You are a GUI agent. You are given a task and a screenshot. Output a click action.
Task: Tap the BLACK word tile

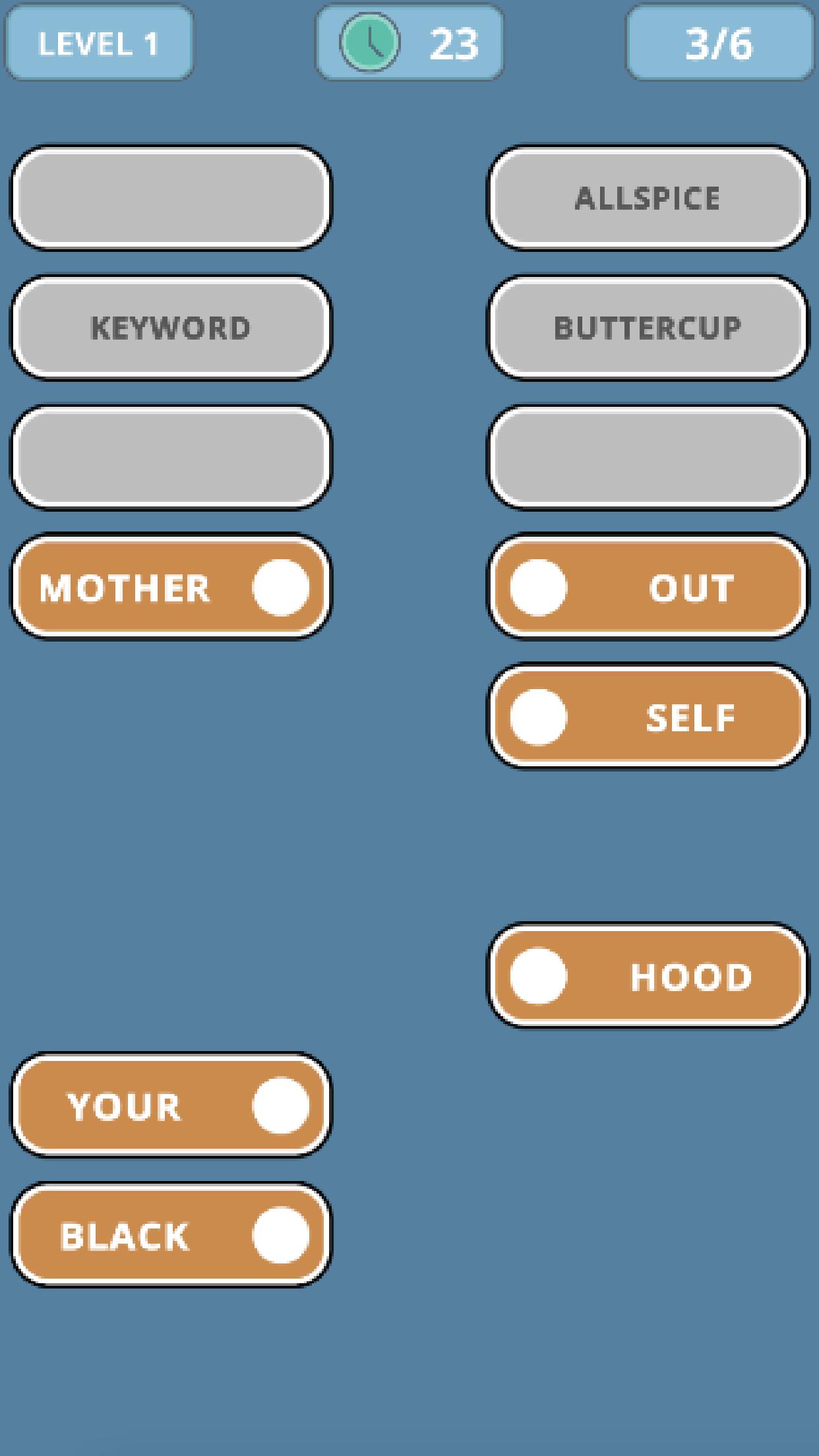tap(171, 1236)
